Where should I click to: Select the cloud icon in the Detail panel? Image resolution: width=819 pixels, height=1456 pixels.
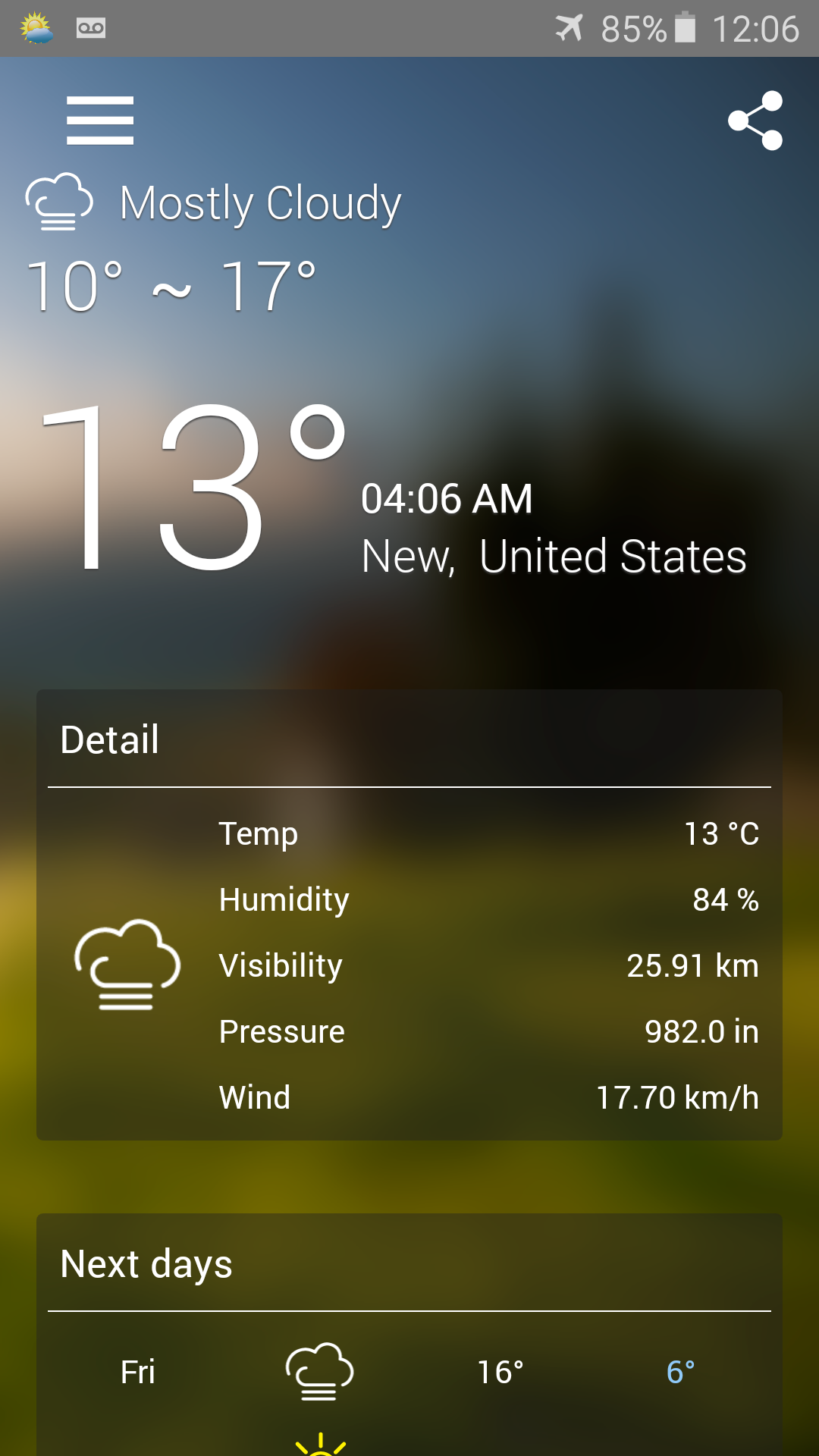coord(127,965)
